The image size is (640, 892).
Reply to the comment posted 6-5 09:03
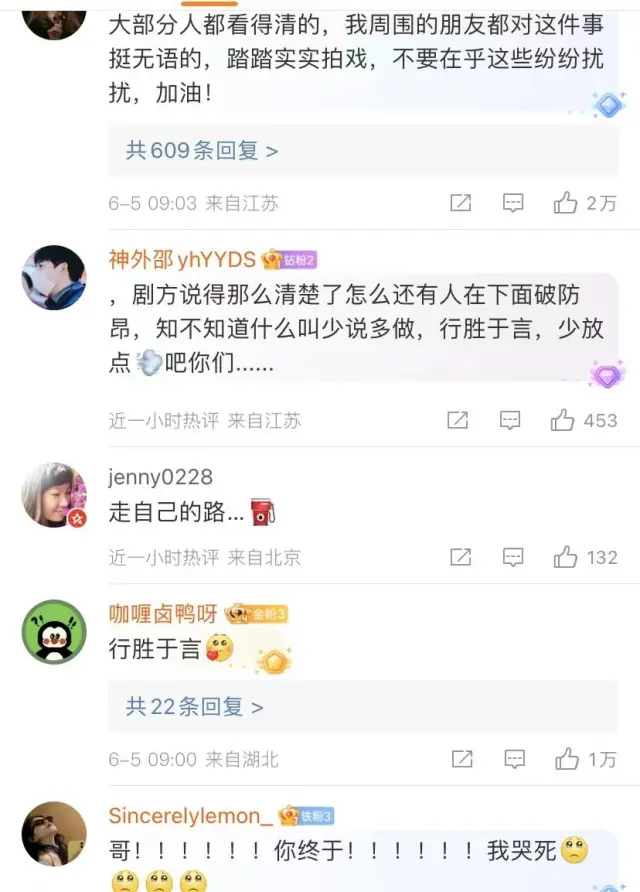pyautogui.click(x=513, y=203)
